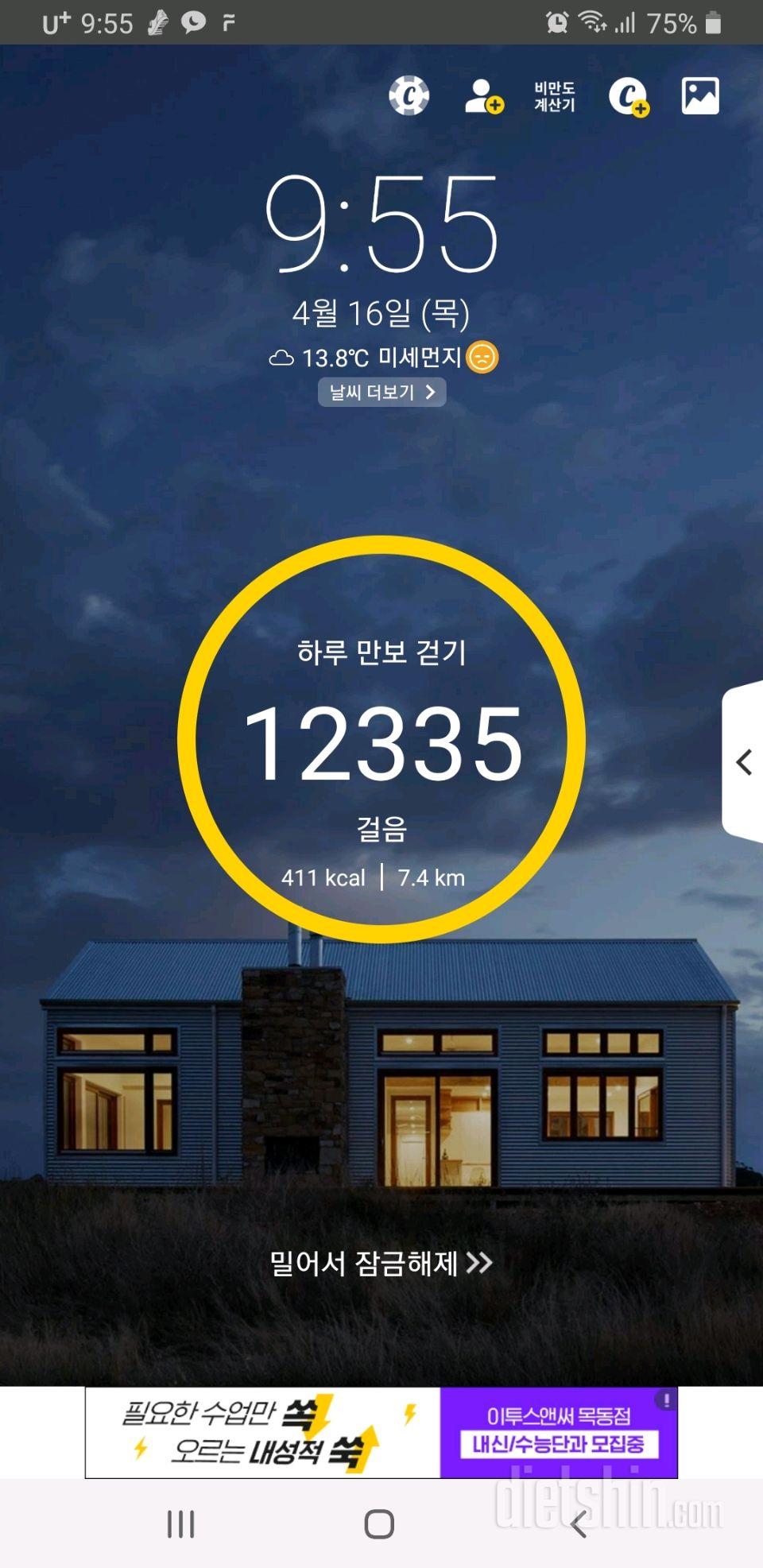Open 날씨 더보기 for more weather
Screen dimensions: 763x1568
pyautogui.click(x=381, y=392)
